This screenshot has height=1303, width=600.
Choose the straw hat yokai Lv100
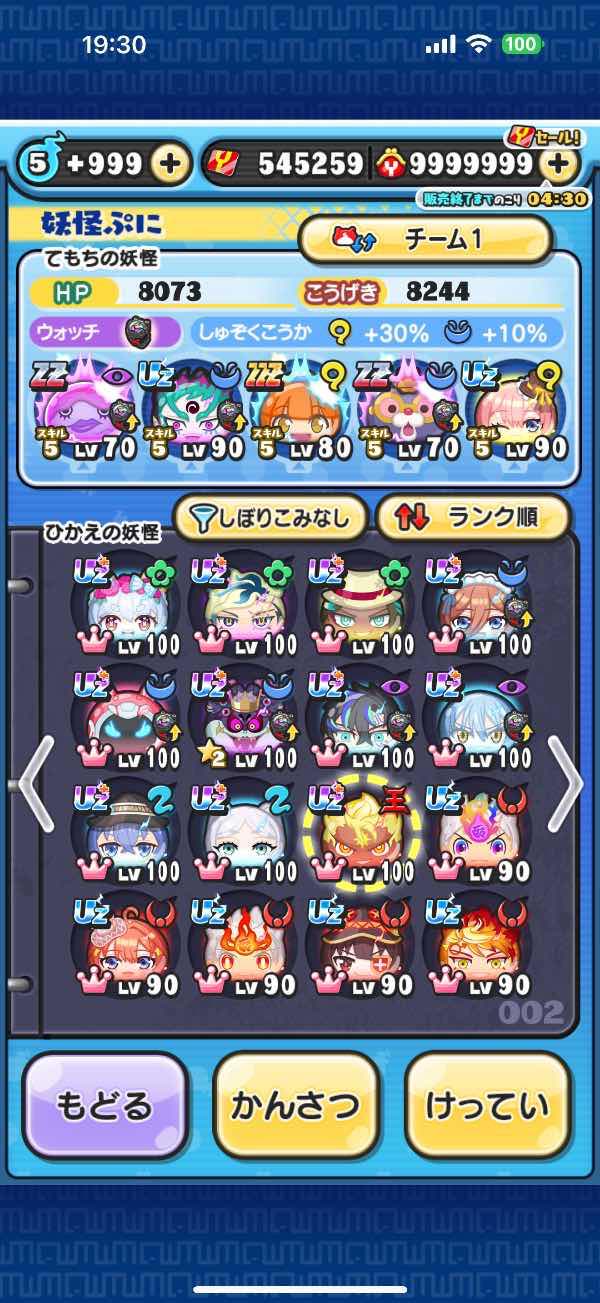pyautogui.click(x=357, y=604)
